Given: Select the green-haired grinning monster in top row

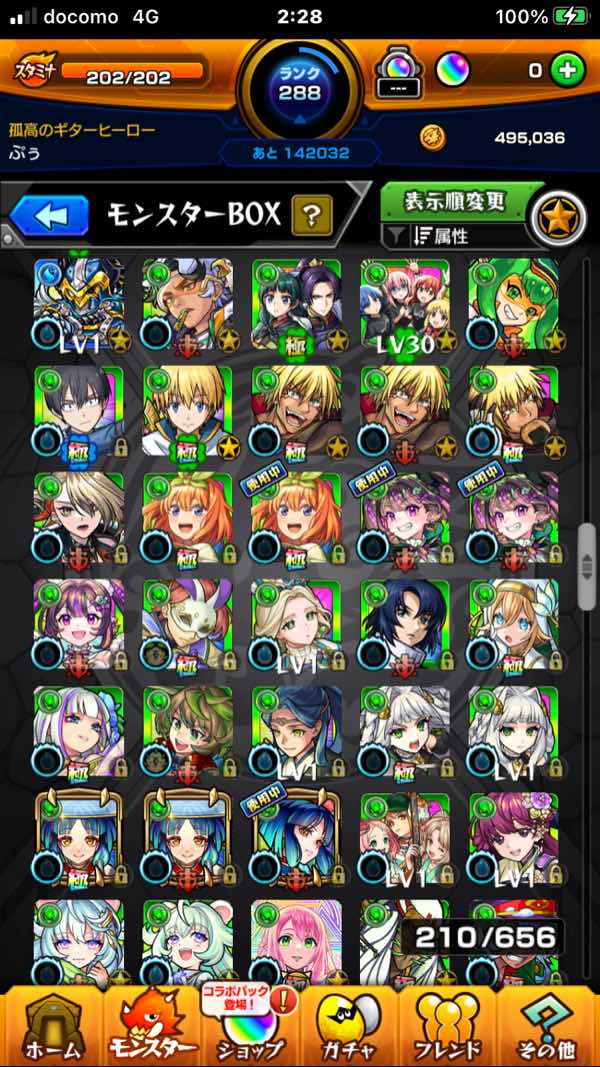Looking at the screenshot, I should 513,303.
